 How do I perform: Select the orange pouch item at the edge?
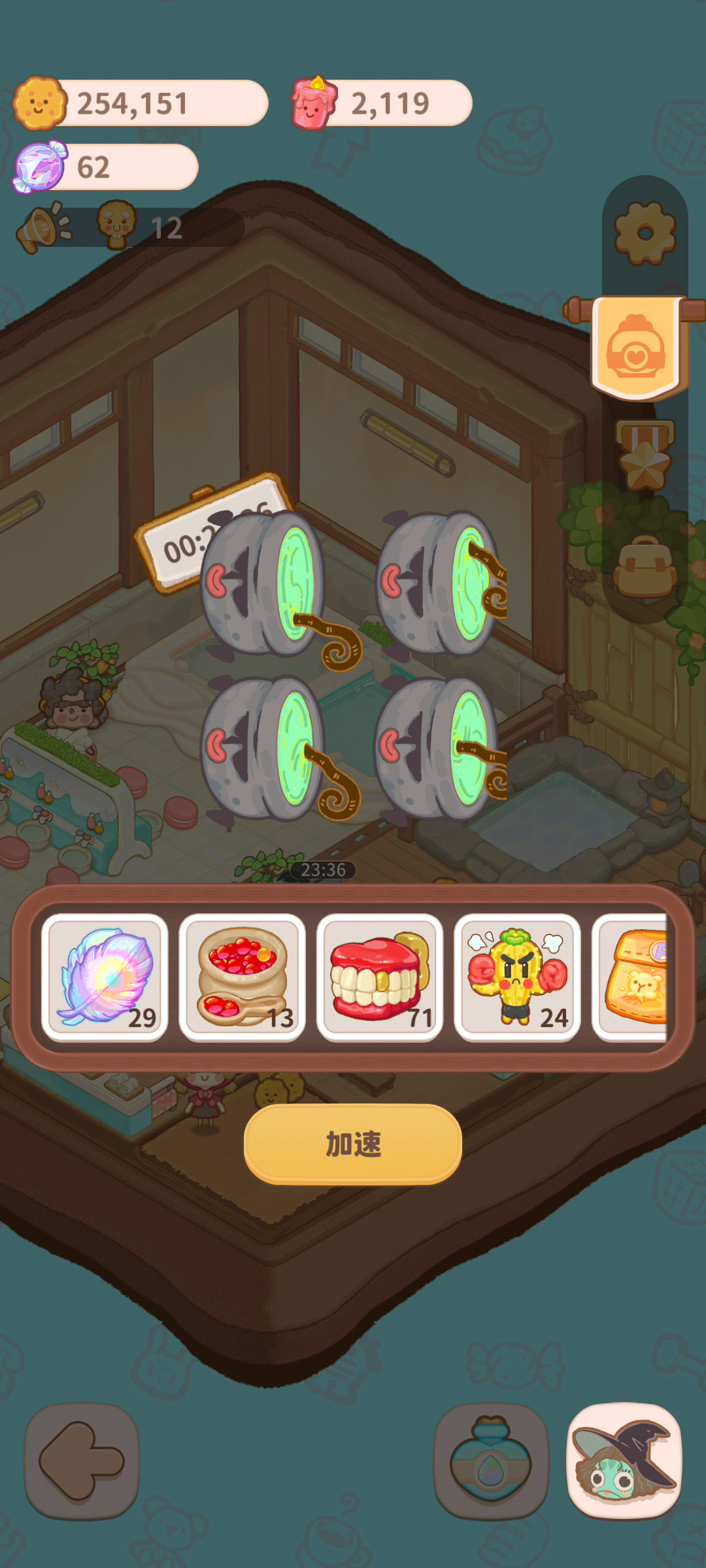[x=630, y=977]
